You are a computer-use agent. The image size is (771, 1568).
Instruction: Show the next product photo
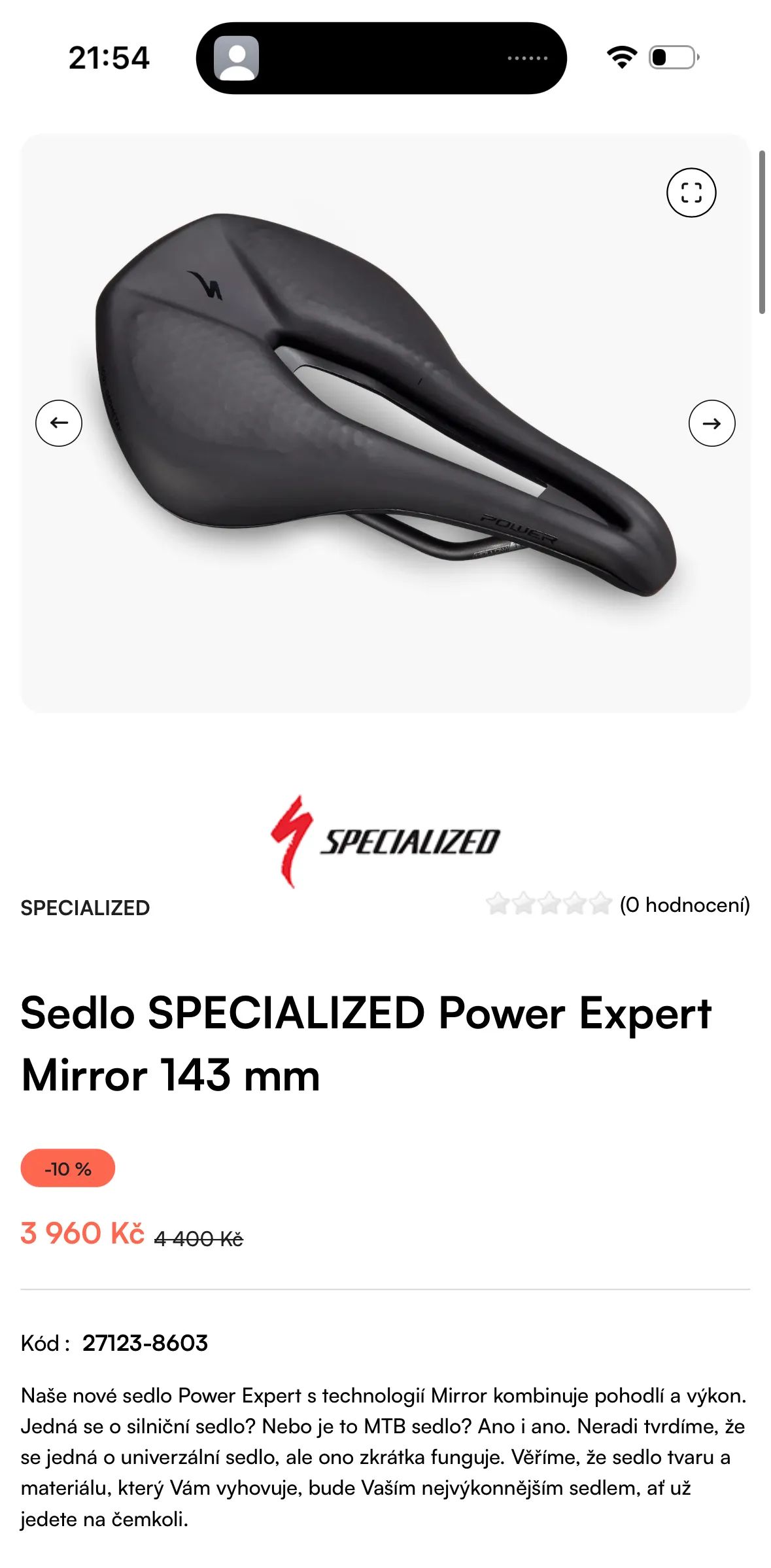tap(711, 423)
